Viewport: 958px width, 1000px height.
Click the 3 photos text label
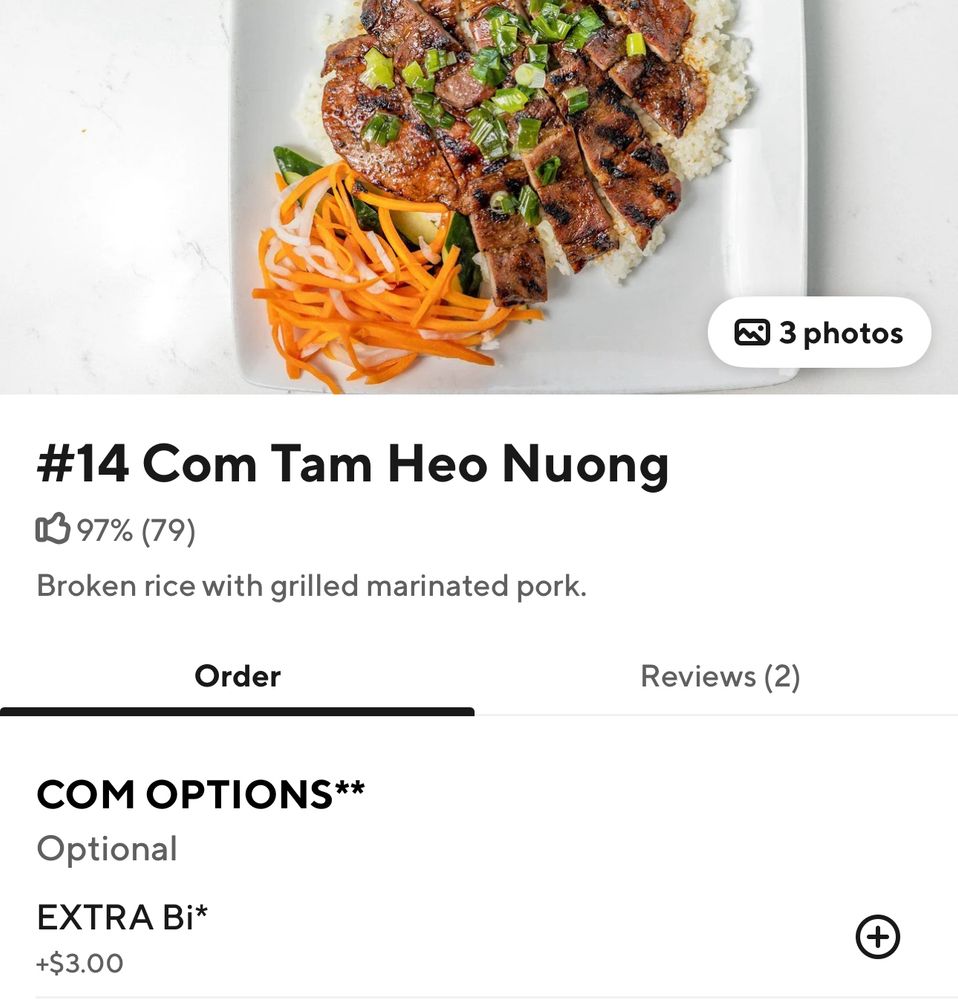coord(840,332)
